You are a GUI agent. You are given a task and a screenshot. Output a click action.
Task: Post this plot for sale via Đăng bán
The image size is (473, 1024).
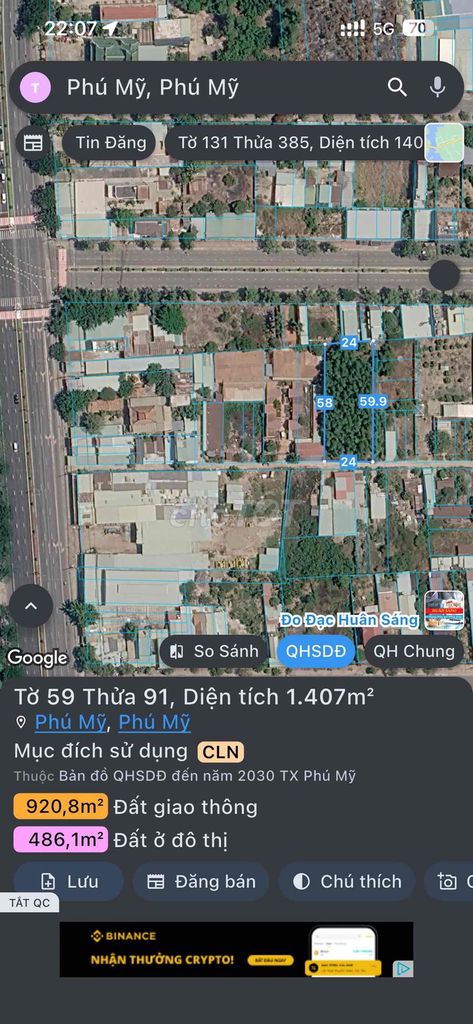pyautogui.click(x=201, y=882)
